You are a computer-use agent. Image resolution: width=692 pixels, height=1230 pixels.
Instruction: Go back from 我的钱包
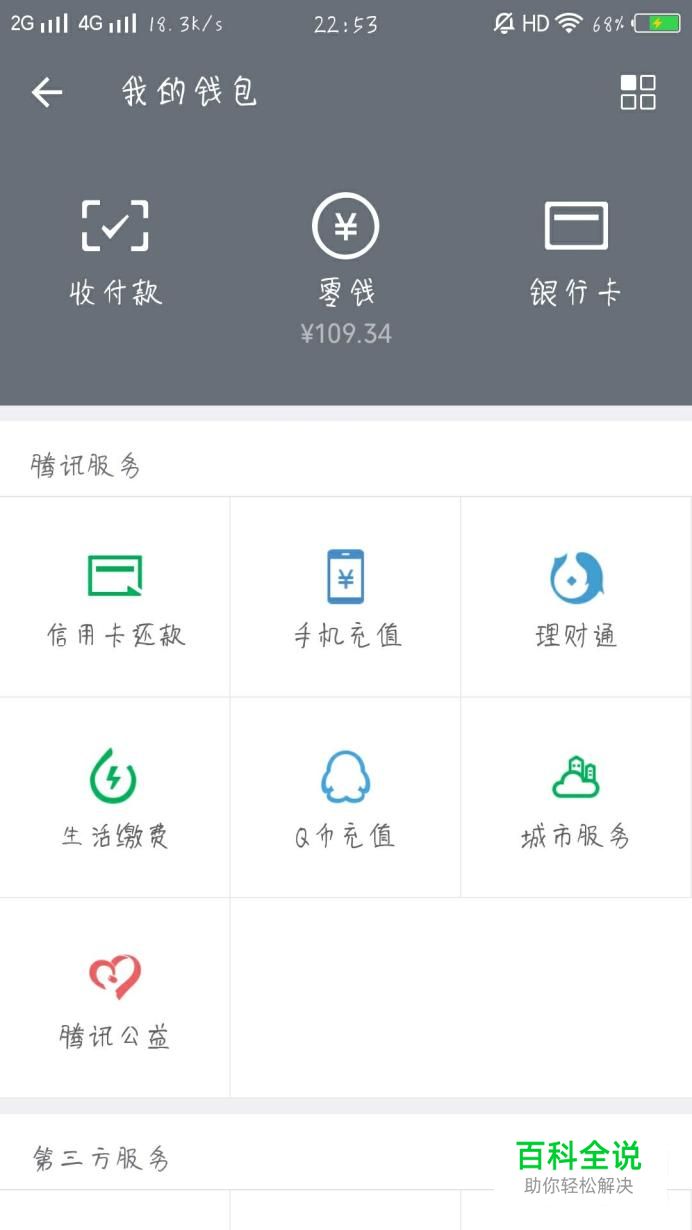click(47, 93)
